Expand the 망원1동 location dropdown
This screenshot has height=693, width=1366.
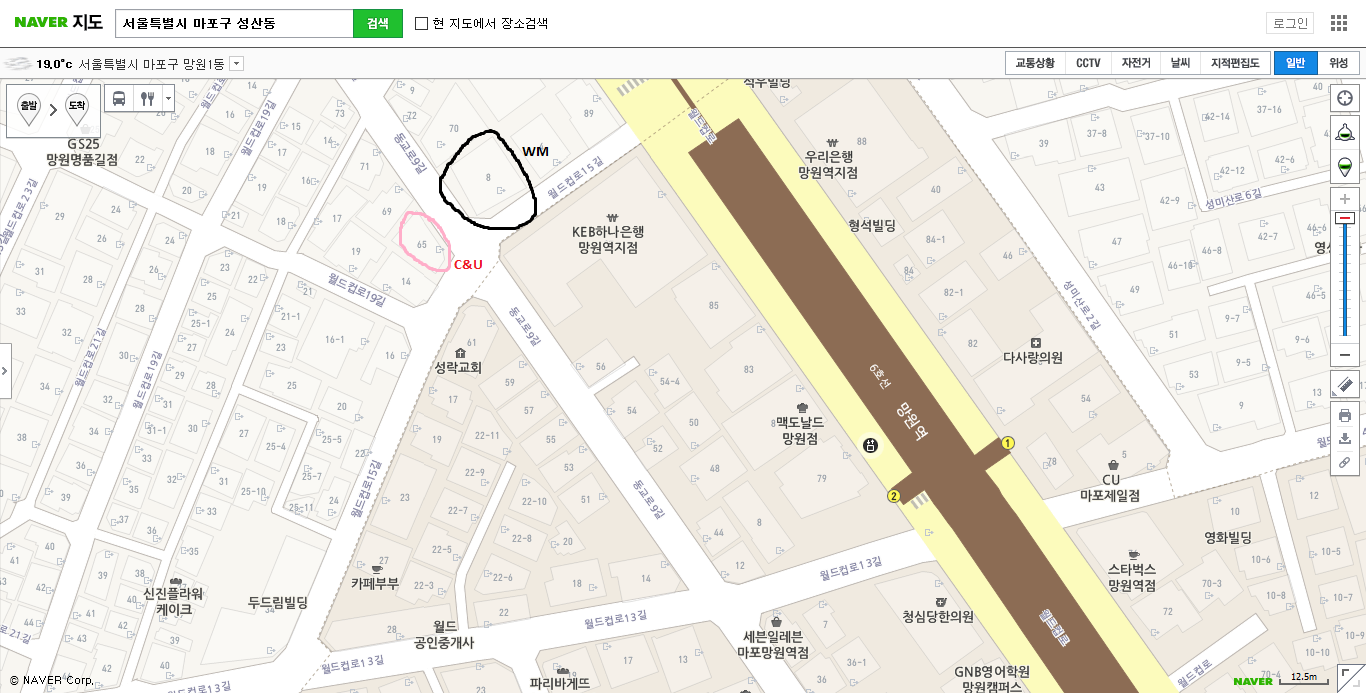point(236,64)
